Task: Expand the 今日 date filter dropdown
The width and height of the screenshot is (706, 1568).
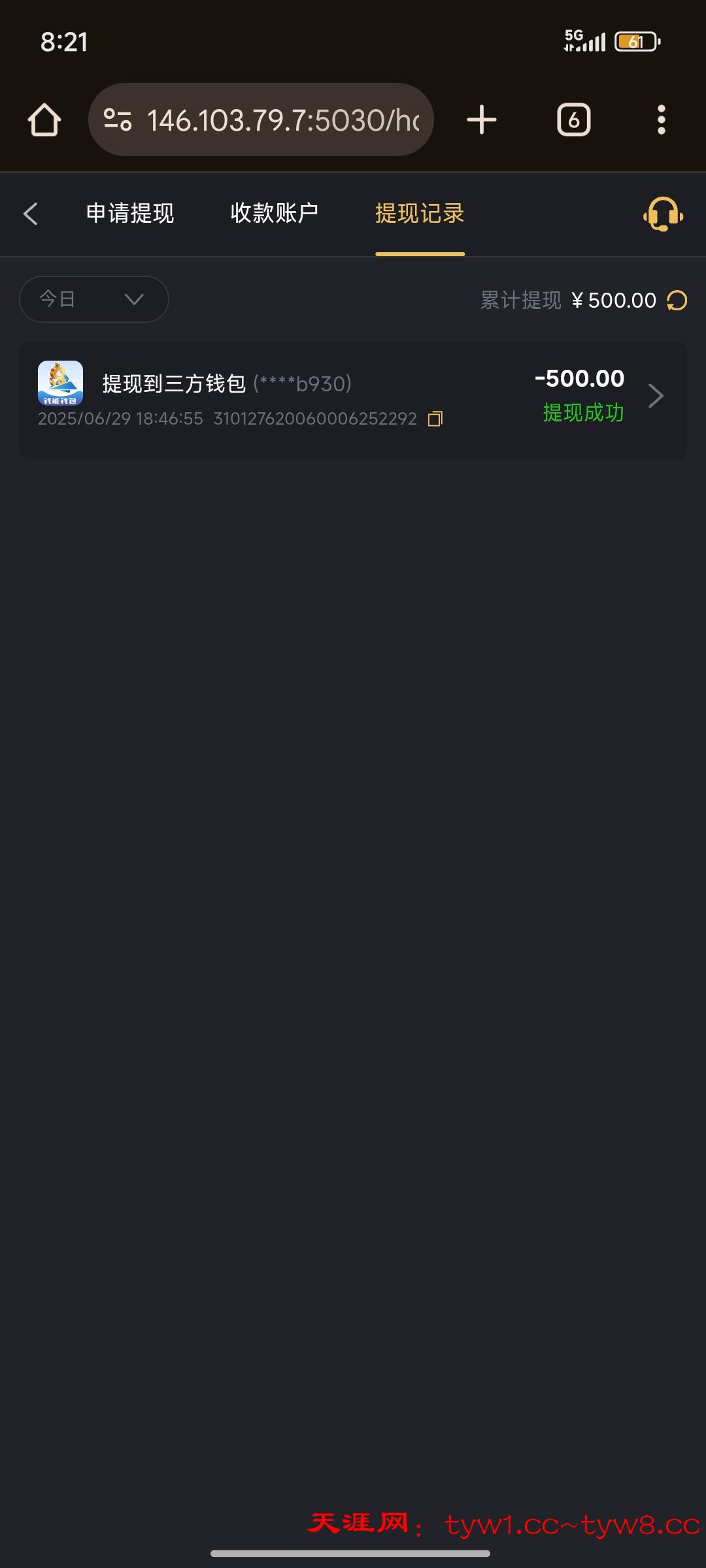Action: click(94, 299)
